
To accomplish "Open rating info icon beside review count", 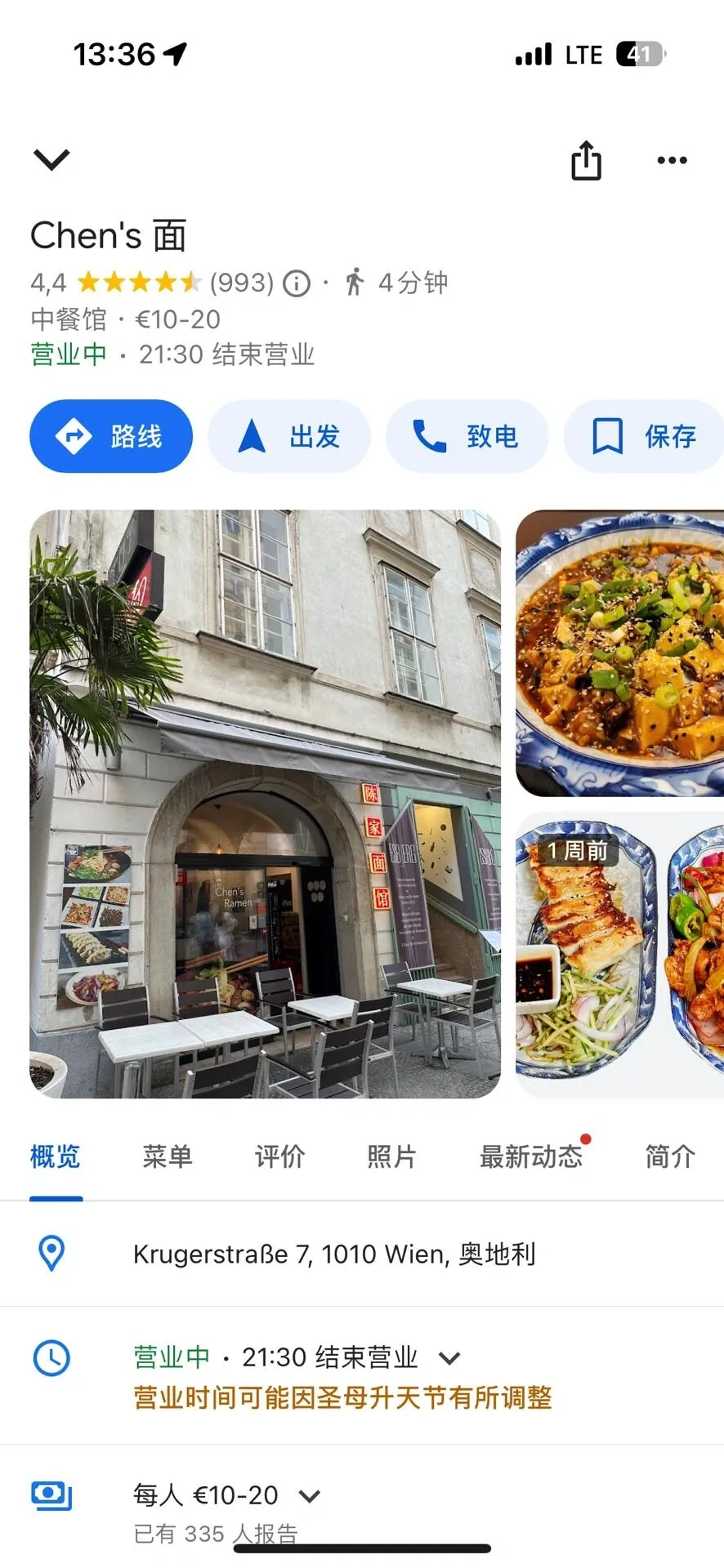I will pos(297,283).
